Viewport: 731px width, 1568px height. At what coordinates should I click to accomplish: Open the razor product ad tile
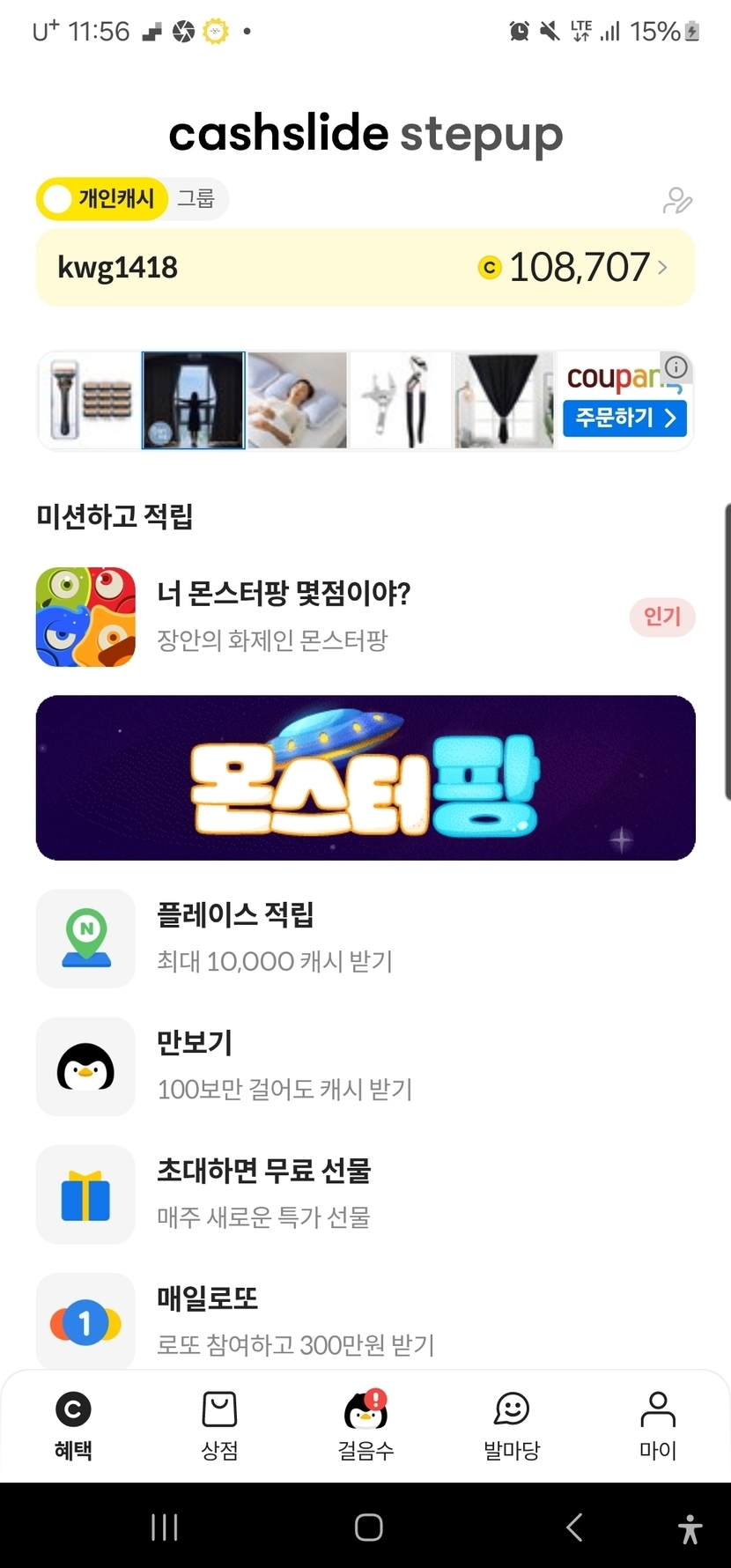[x=90, y=401]
